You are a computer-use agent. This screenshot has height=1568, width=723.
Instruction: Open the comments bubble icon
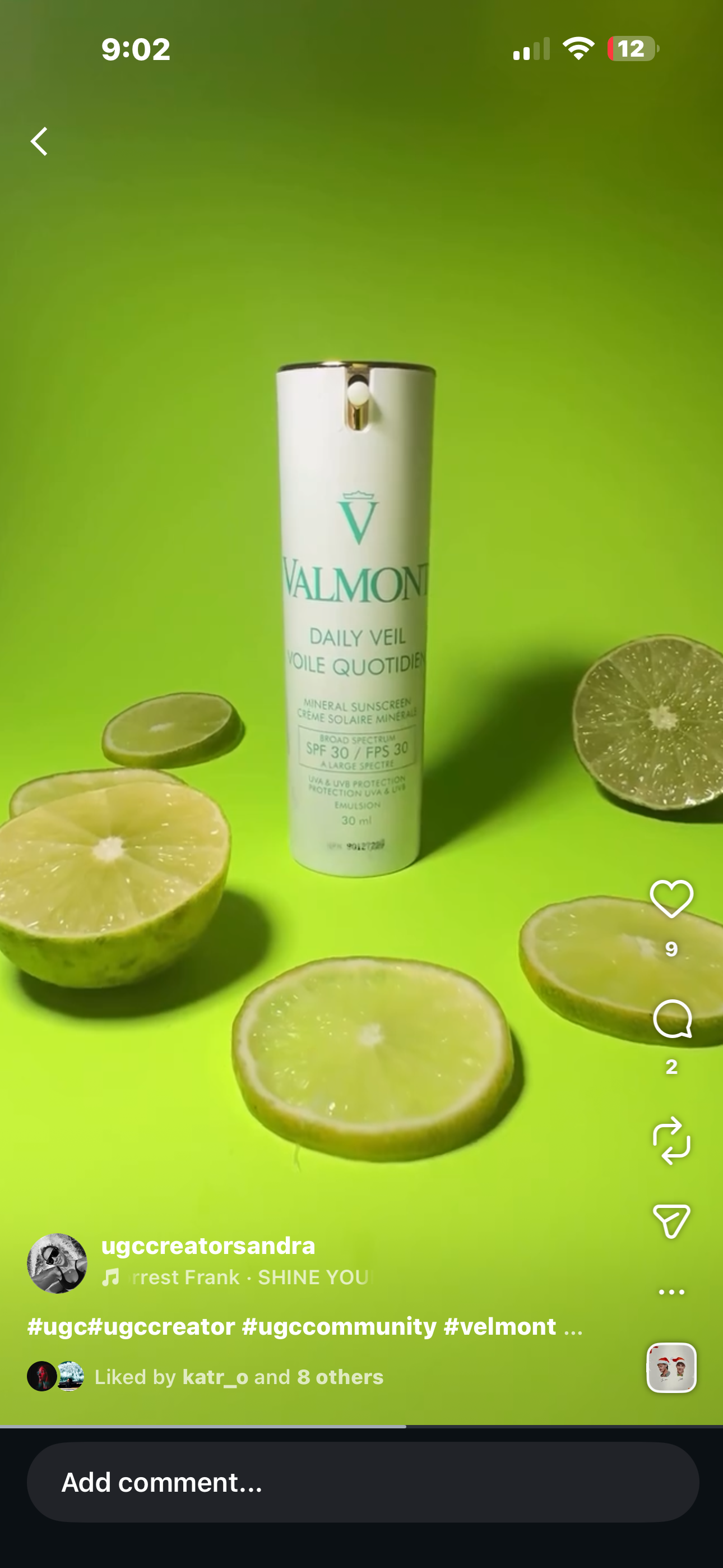(671, 1018)
